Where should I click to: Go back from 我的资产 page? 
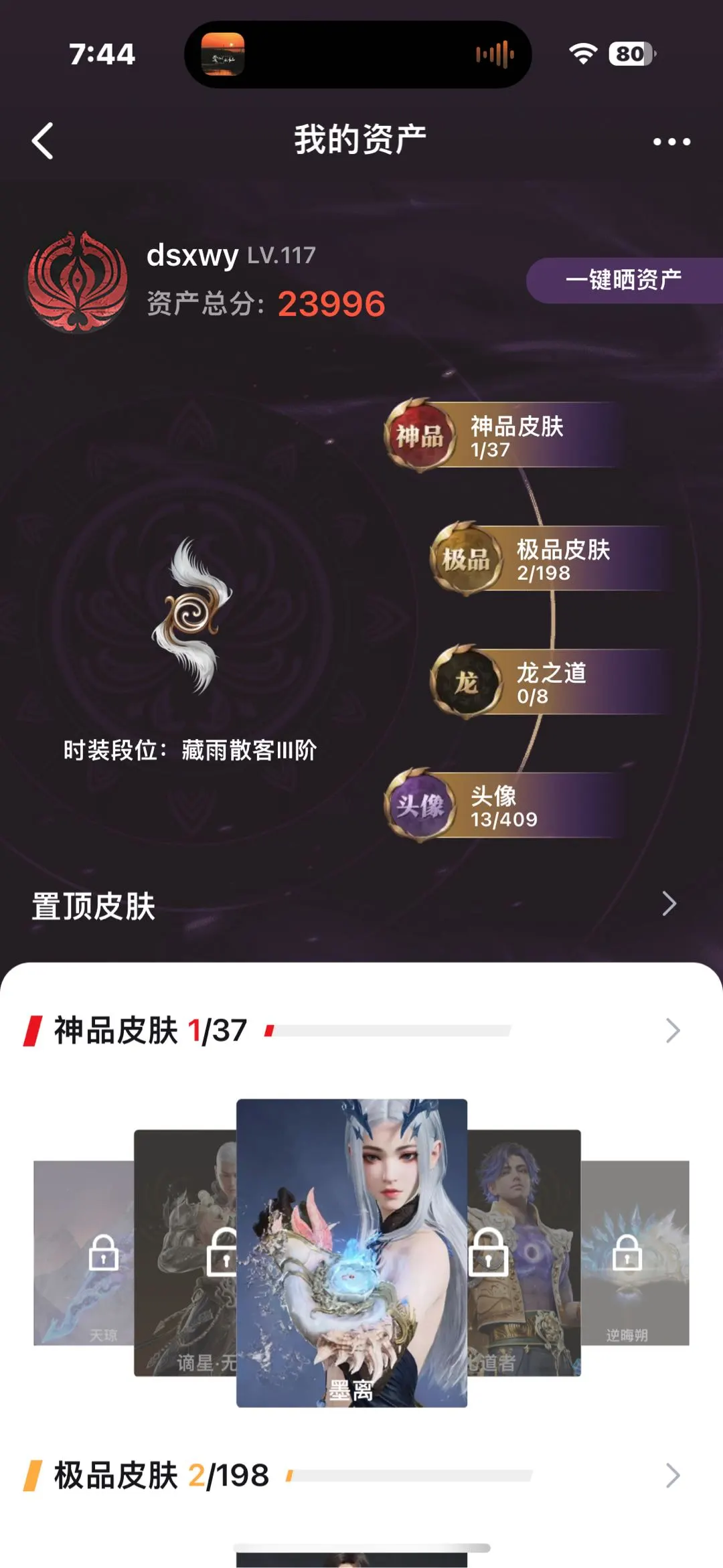pos(43,141)
